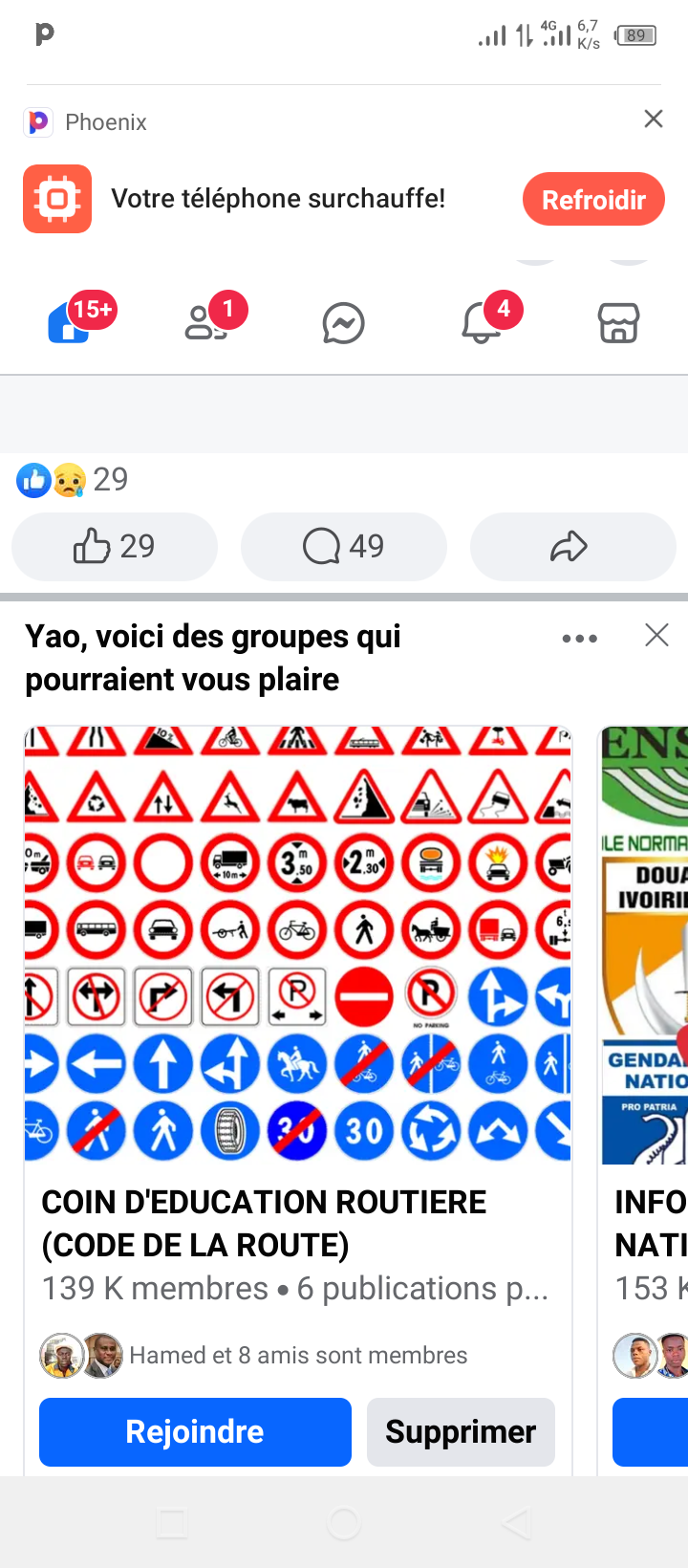Open the Messenger tab
Image resolution: width=688 pixels, height=1568 pixels.
tap(343, 323)
